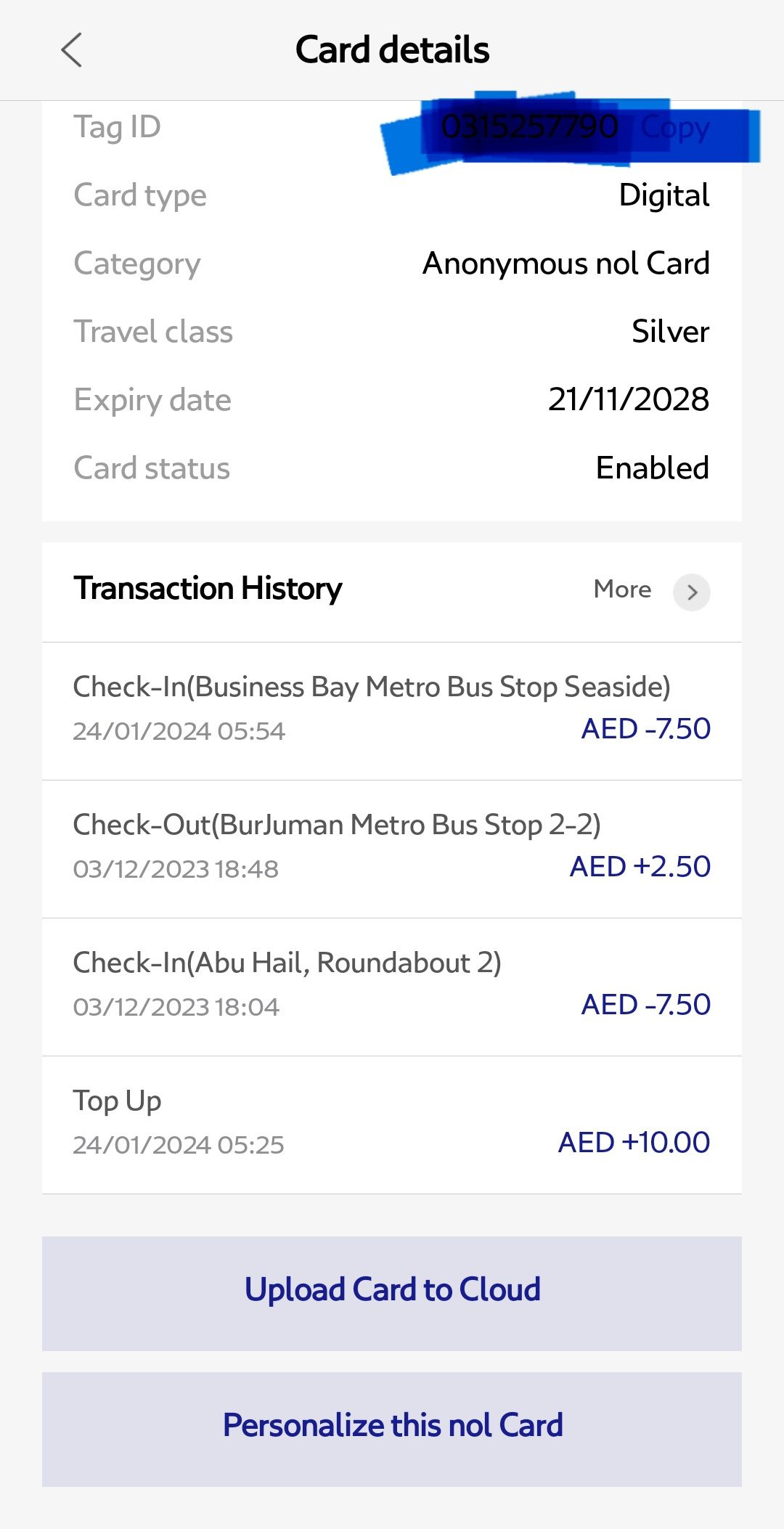The height and width of the screenshot is (1529, 784).
Task: Tap the Copy icon beside Tag ID
Action: point(674,127)
